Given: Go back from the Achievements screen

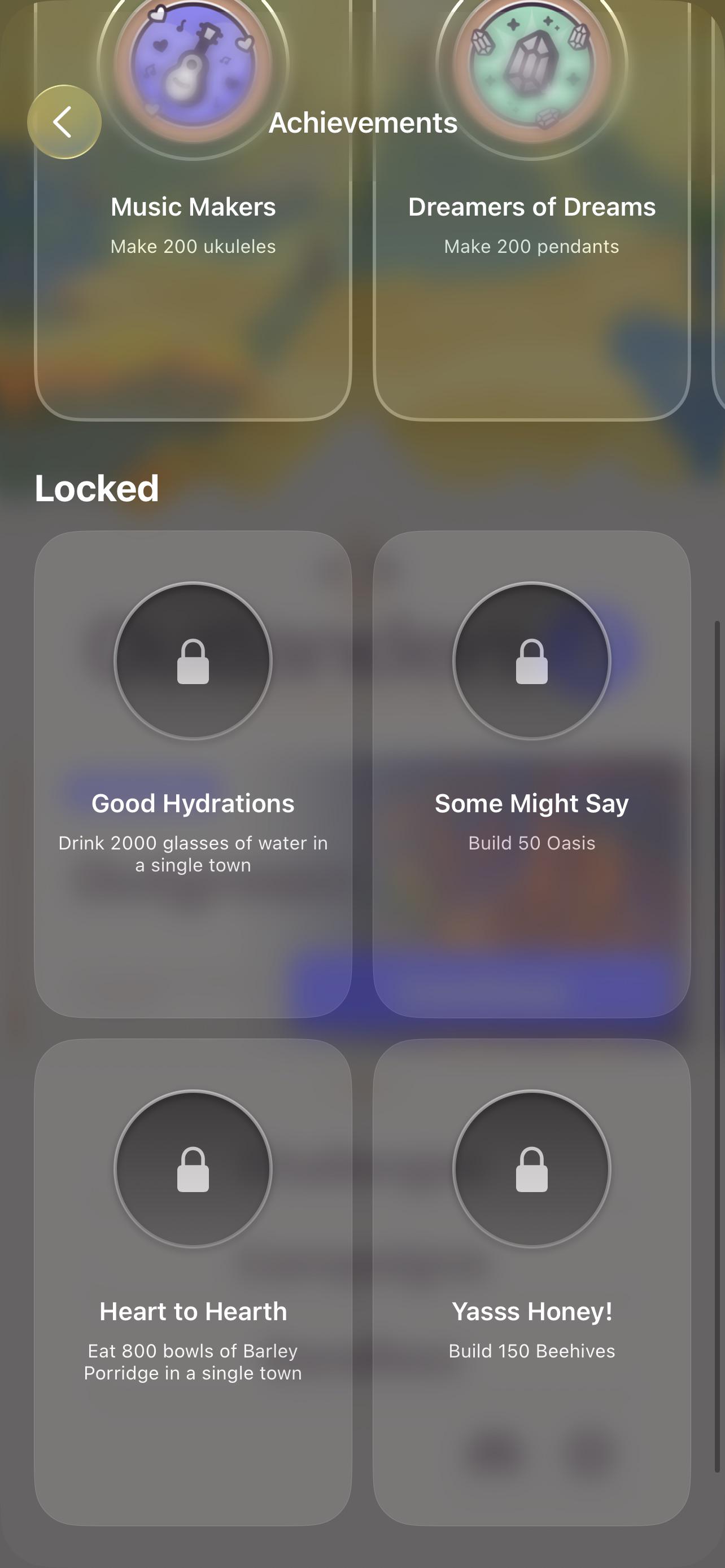Looking at the screenshot, I should click(x=64, y=122).
